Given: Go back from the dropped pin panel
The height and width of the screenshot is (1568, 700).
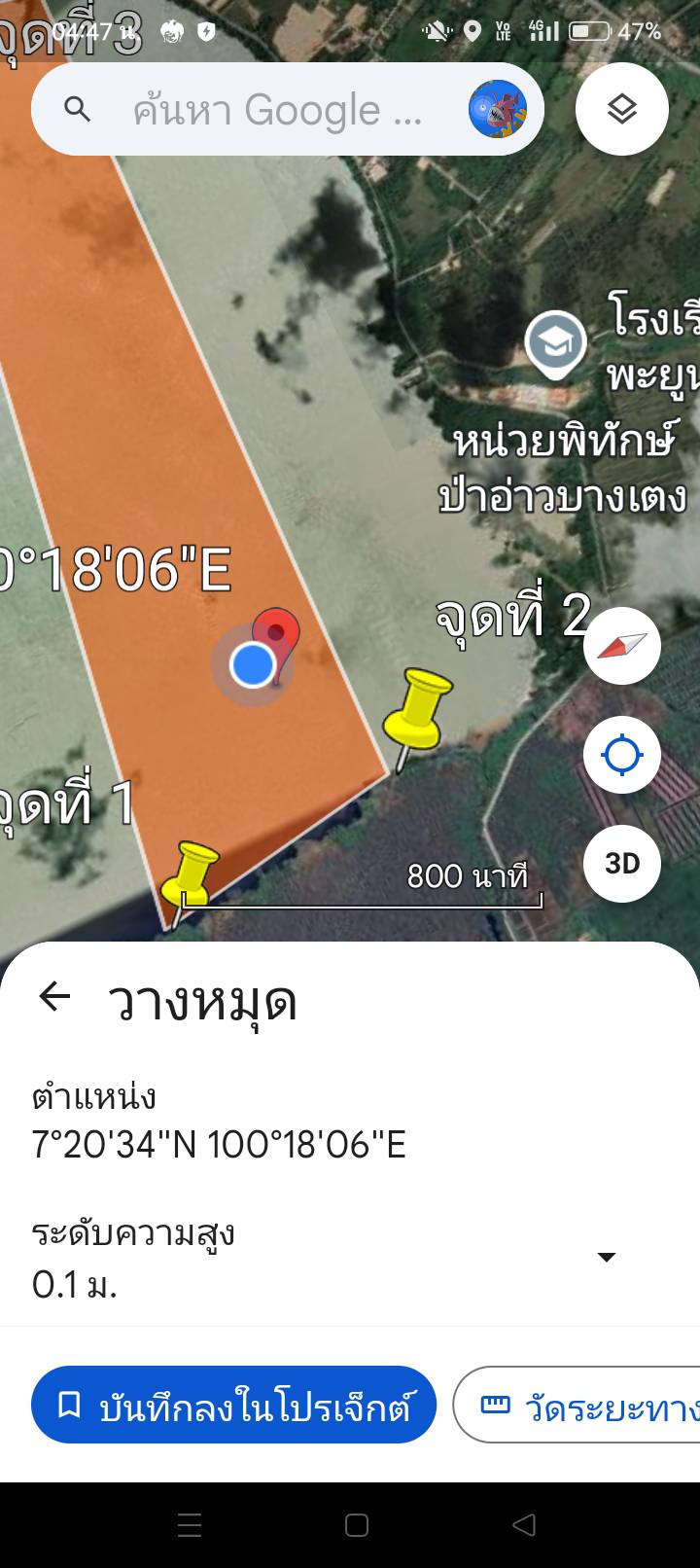Looking at the screenshot, I should pyautogui.click(x=55, y=996).
